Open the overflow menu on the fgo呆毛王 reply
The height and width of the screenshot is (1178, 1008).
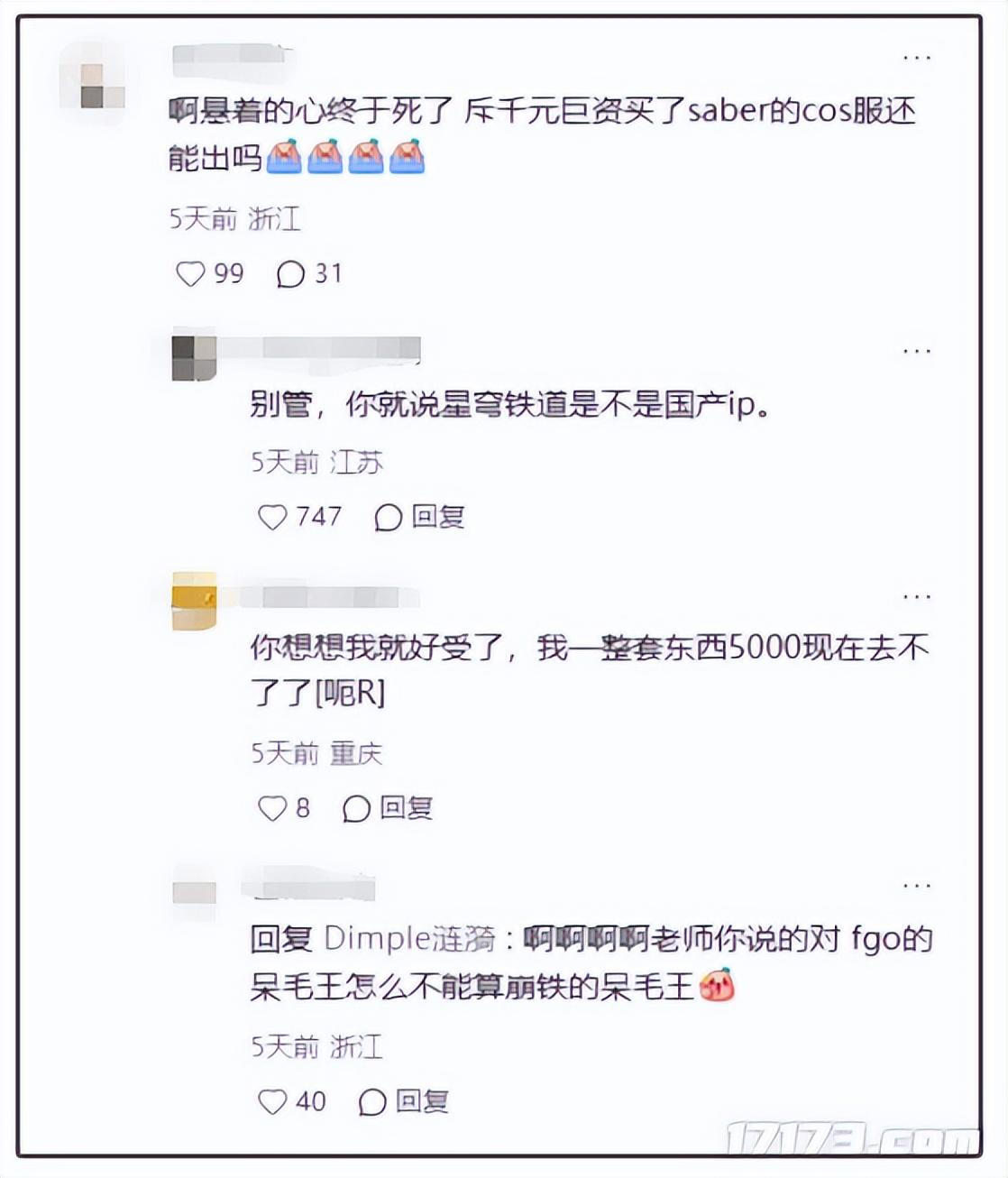[x=916, y=886]
